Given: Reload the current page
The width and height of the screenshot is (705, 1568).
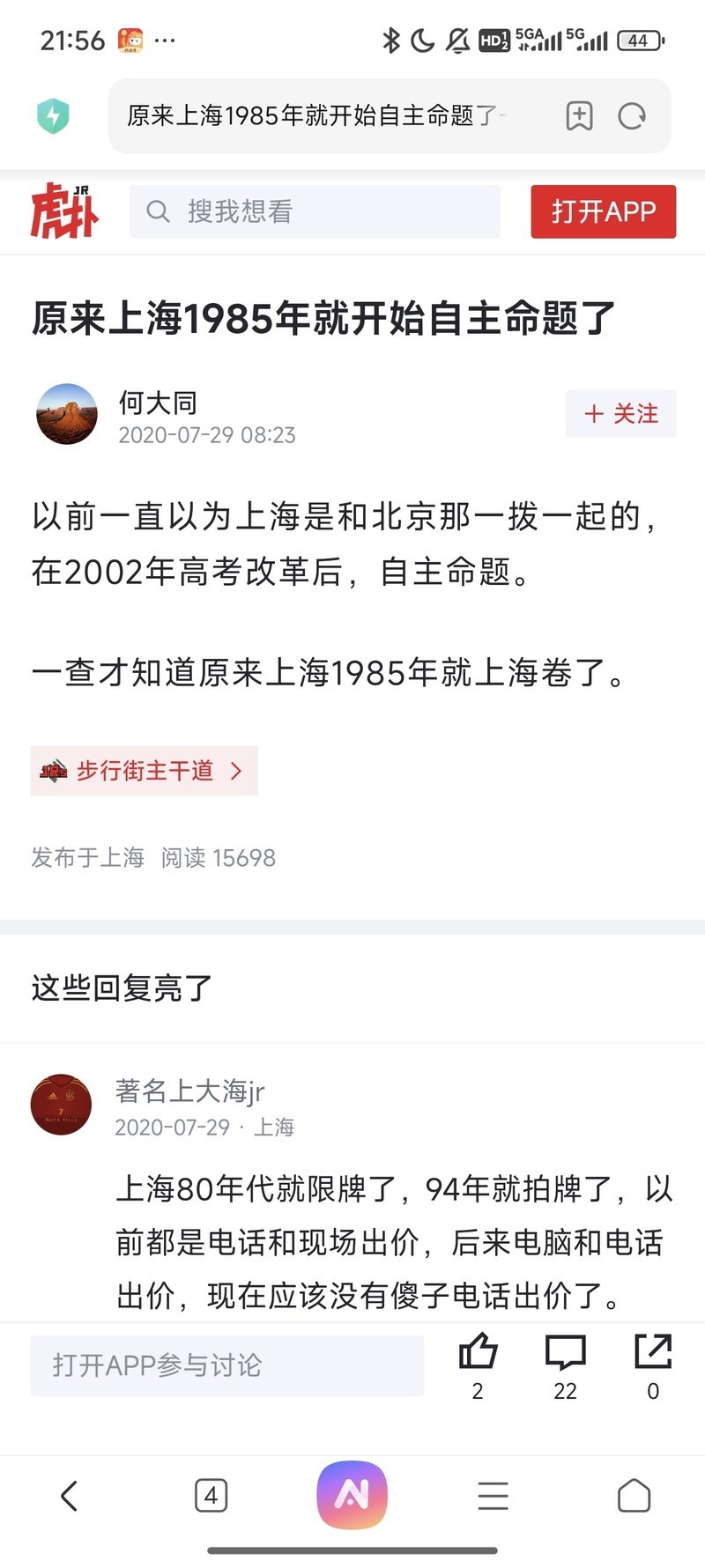Looking at the screenshot, I should [x=632, y=115].
